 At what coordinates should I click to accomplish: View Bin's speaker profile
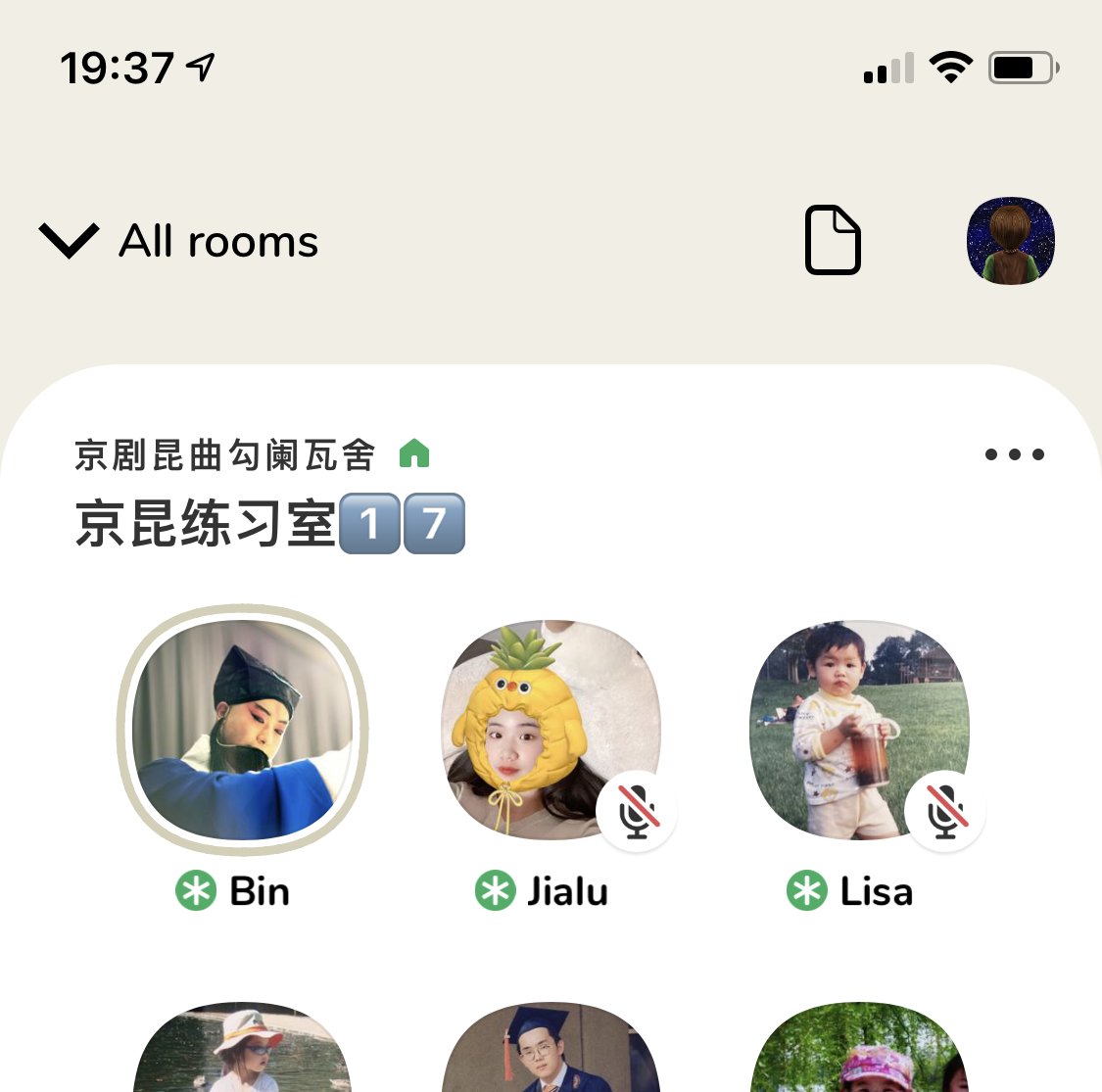[x=242, y=730]
